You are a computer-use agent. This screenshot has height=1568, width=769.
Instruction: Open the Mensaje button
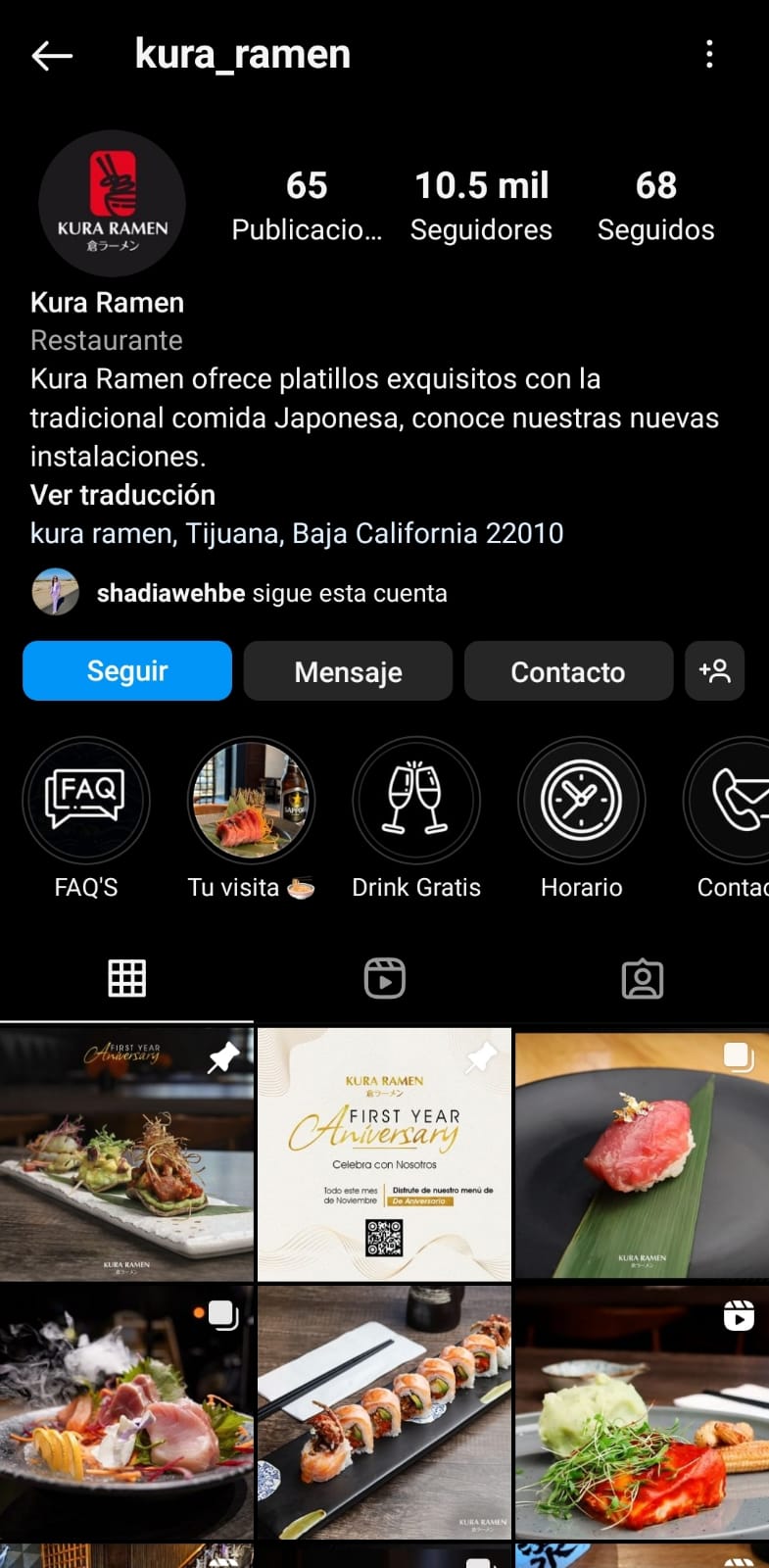[347, 671]
